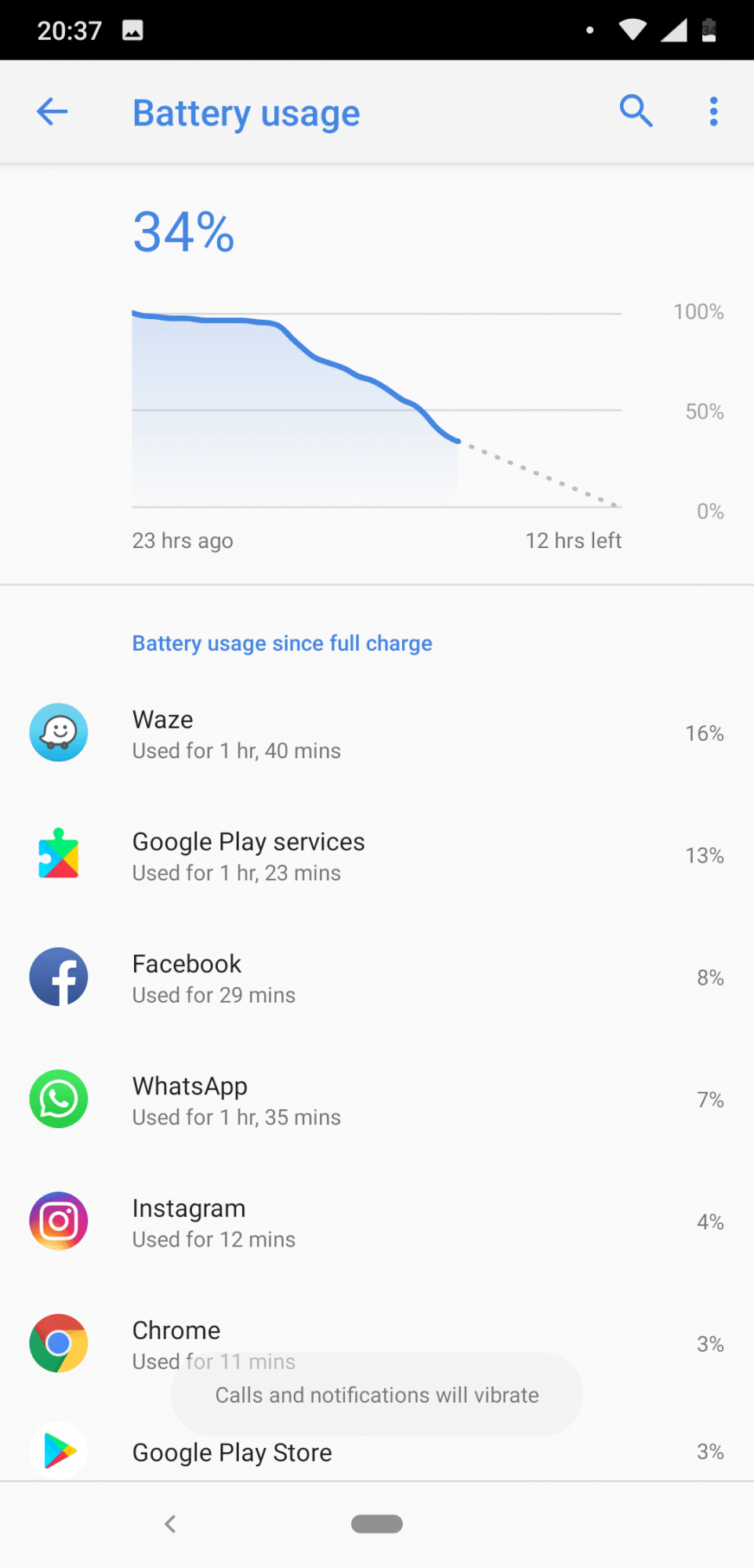The image size is (754, 1568).
Task: Go back from Battery usage
Action: click(53, 112)
